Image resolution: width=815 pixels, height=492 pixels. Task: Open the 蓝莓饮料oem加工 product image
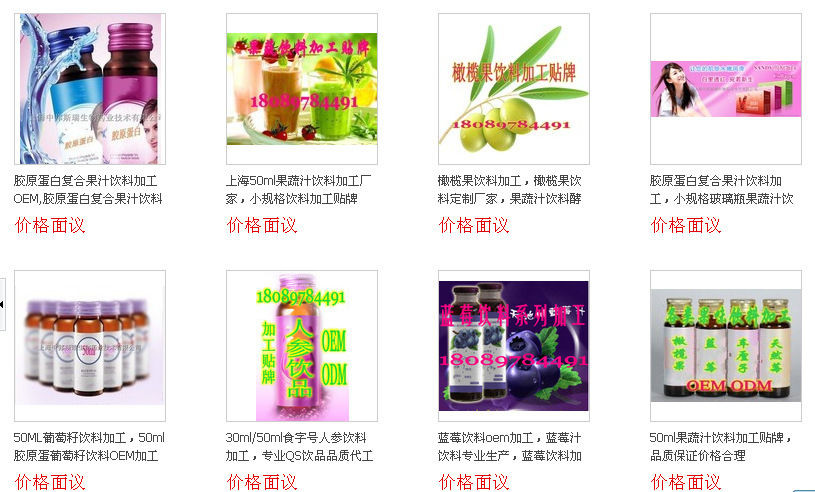pos(513,346)
